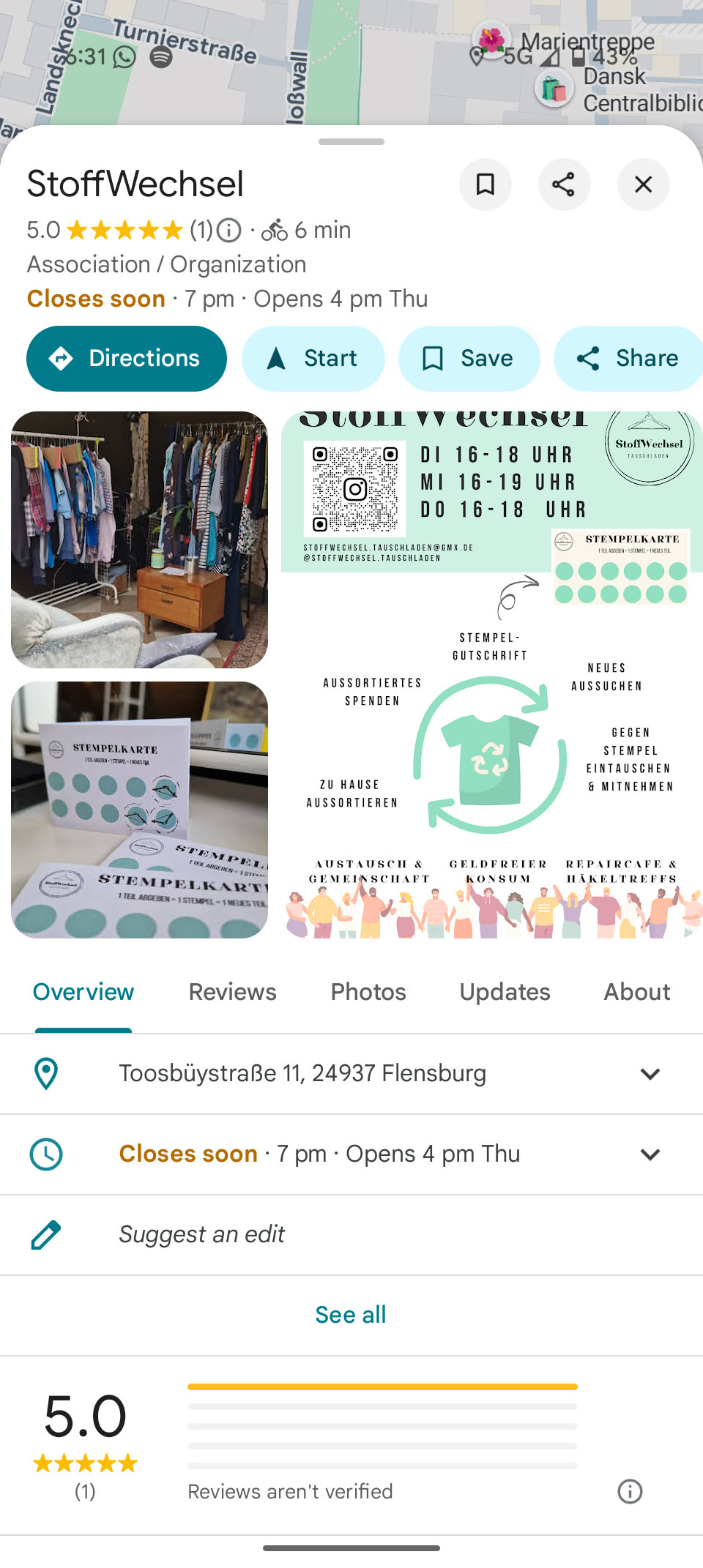703x1568 pixels.
Task: Switch to the Photos tab
Action: tap(368, 992)
